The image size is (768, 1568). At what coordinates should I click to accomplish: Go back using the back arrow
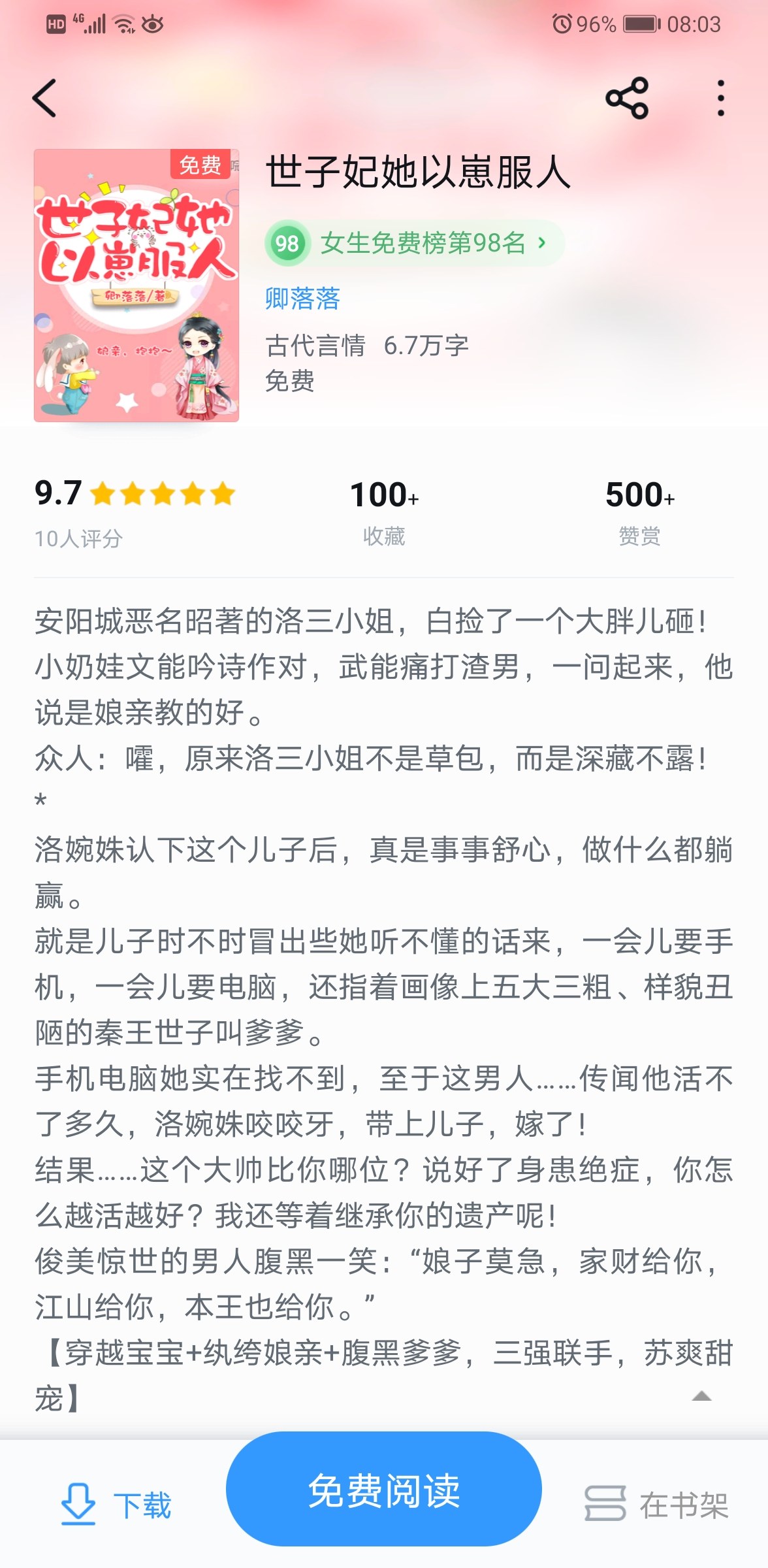click(x=44, y=99)
